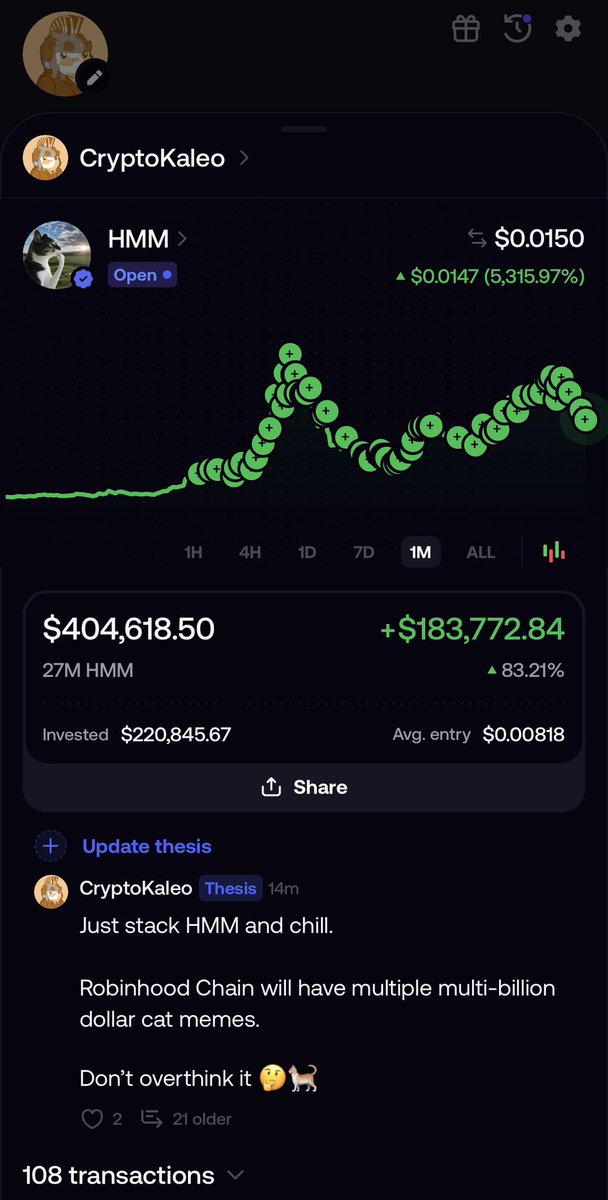
Task: Switch to candlestick chart view
Action: (x=554, y=552)
